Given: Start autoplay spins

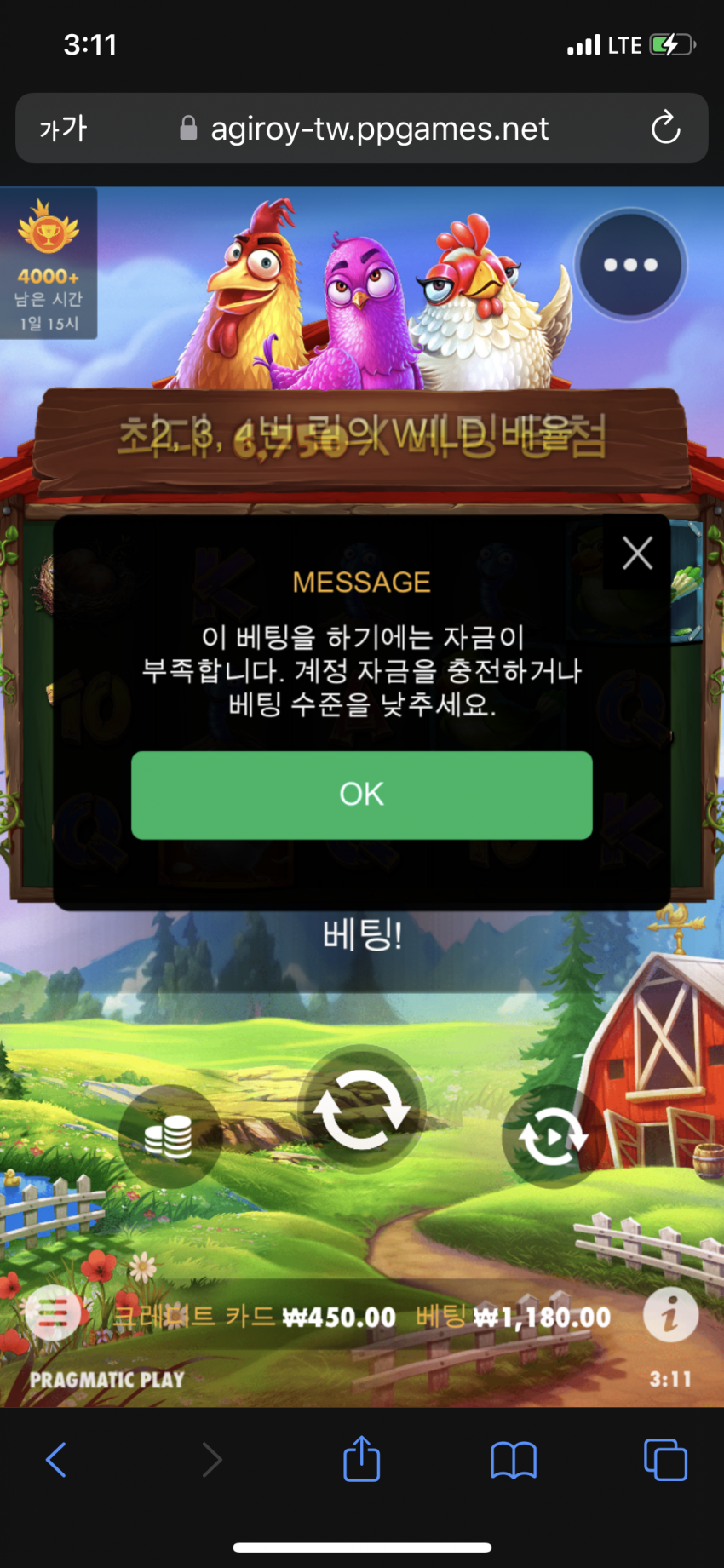Looking at the screenshot, I should pos(552,1136).
